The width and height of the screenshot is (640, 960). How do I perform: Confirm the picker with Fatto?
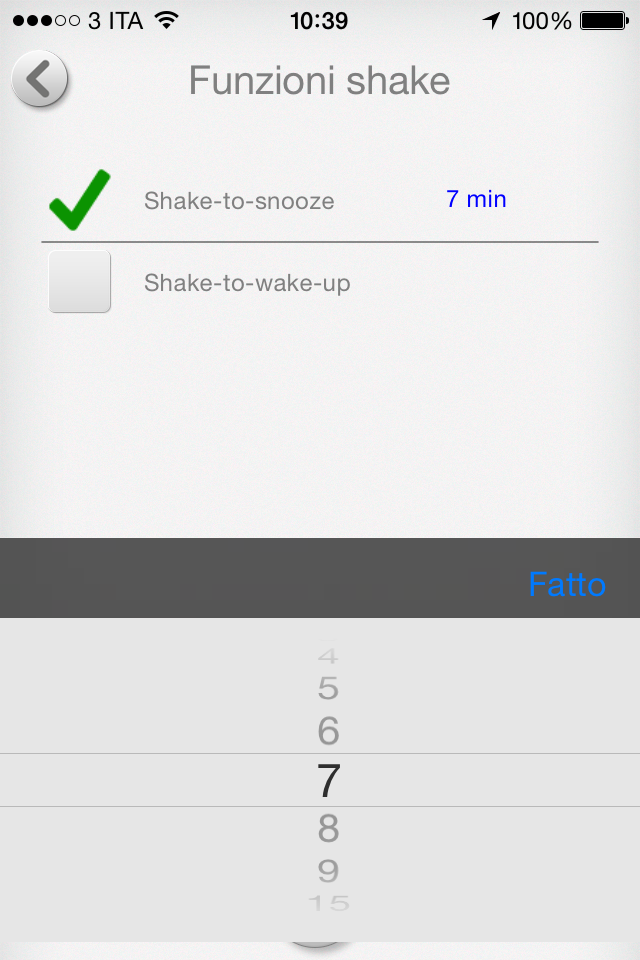click(567, 584)
